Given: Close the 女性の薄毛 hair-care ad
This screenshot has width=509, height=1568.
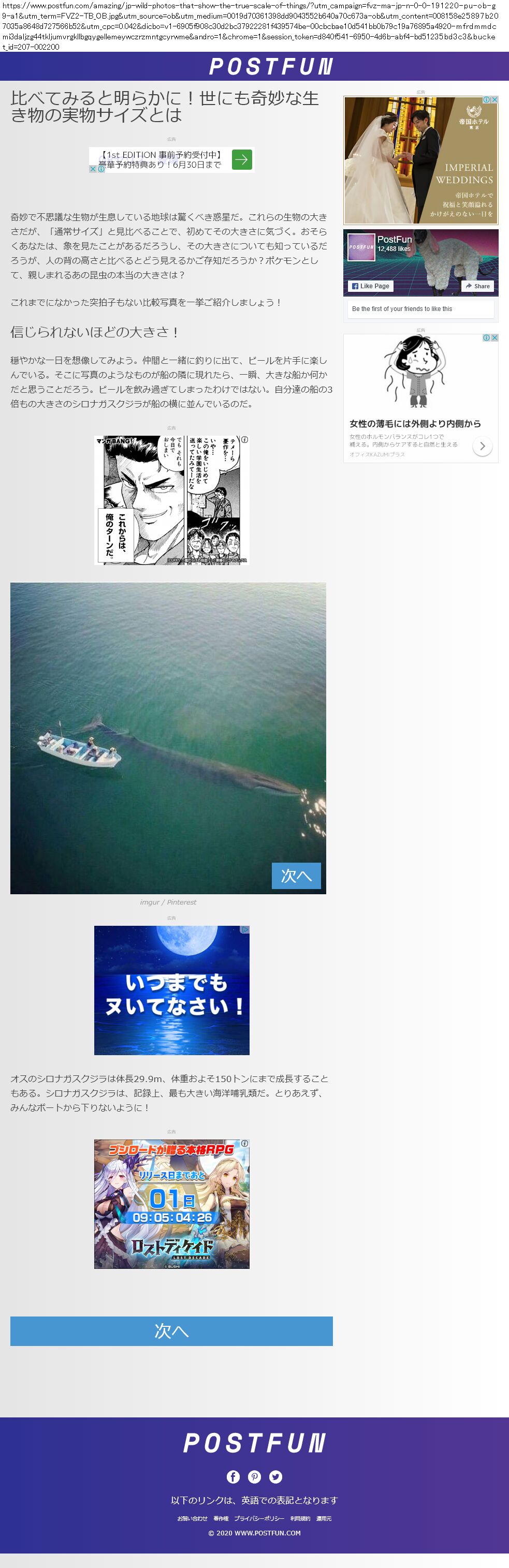Looking at the screenshot, I should coord(495,338).
